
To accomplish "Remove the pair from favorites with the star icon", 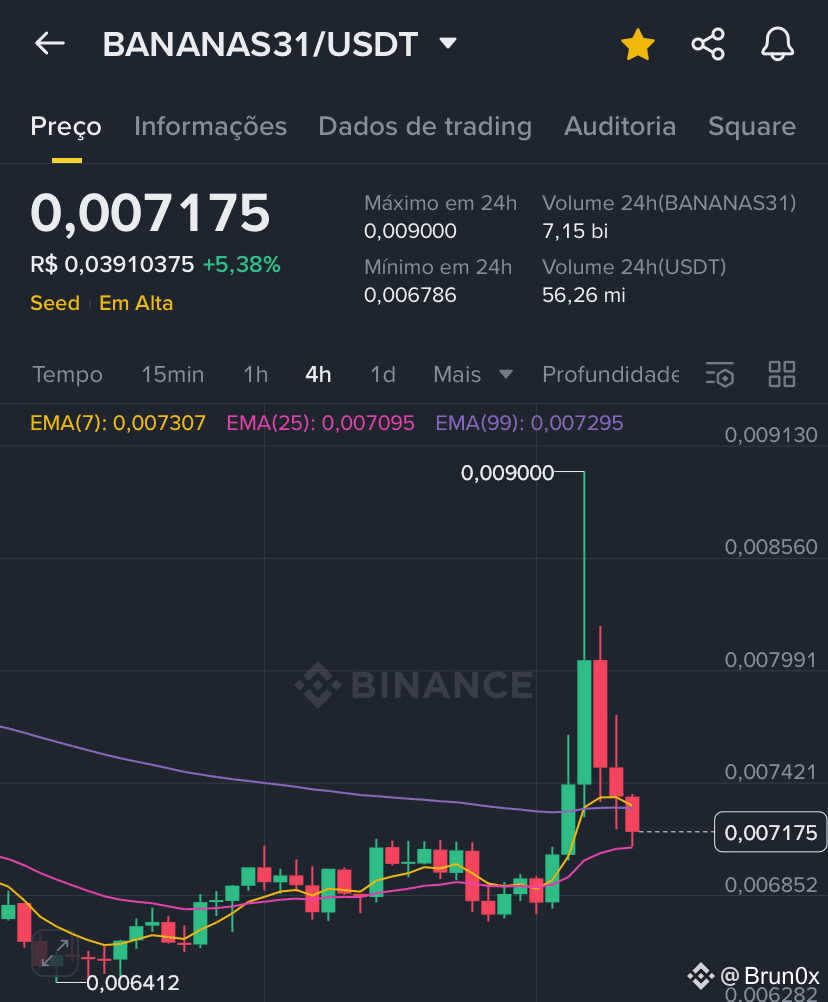I will [637, 45].
